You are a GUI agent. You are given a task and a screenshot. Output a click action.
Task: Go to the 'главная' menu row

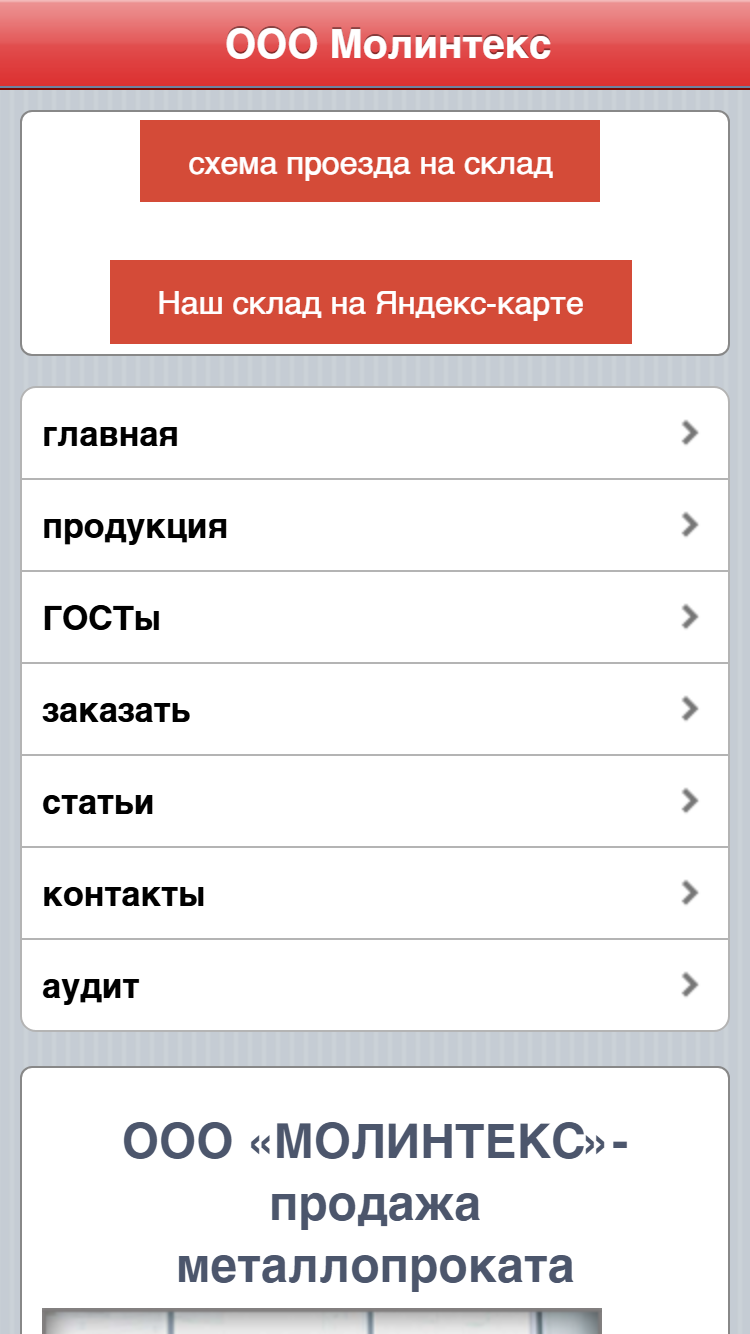click(375, 434)
